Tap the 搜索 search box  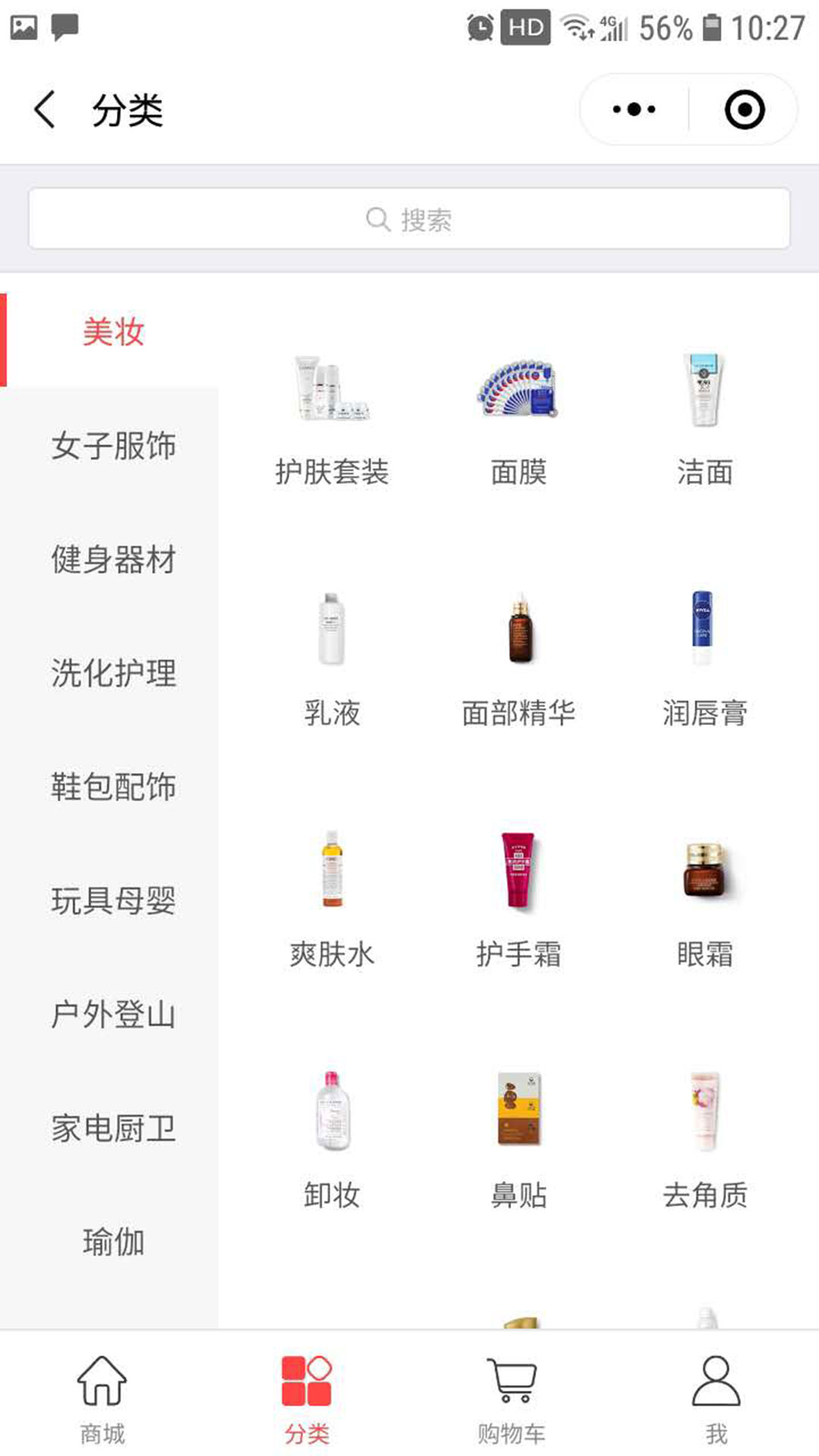tap(409, 219)
